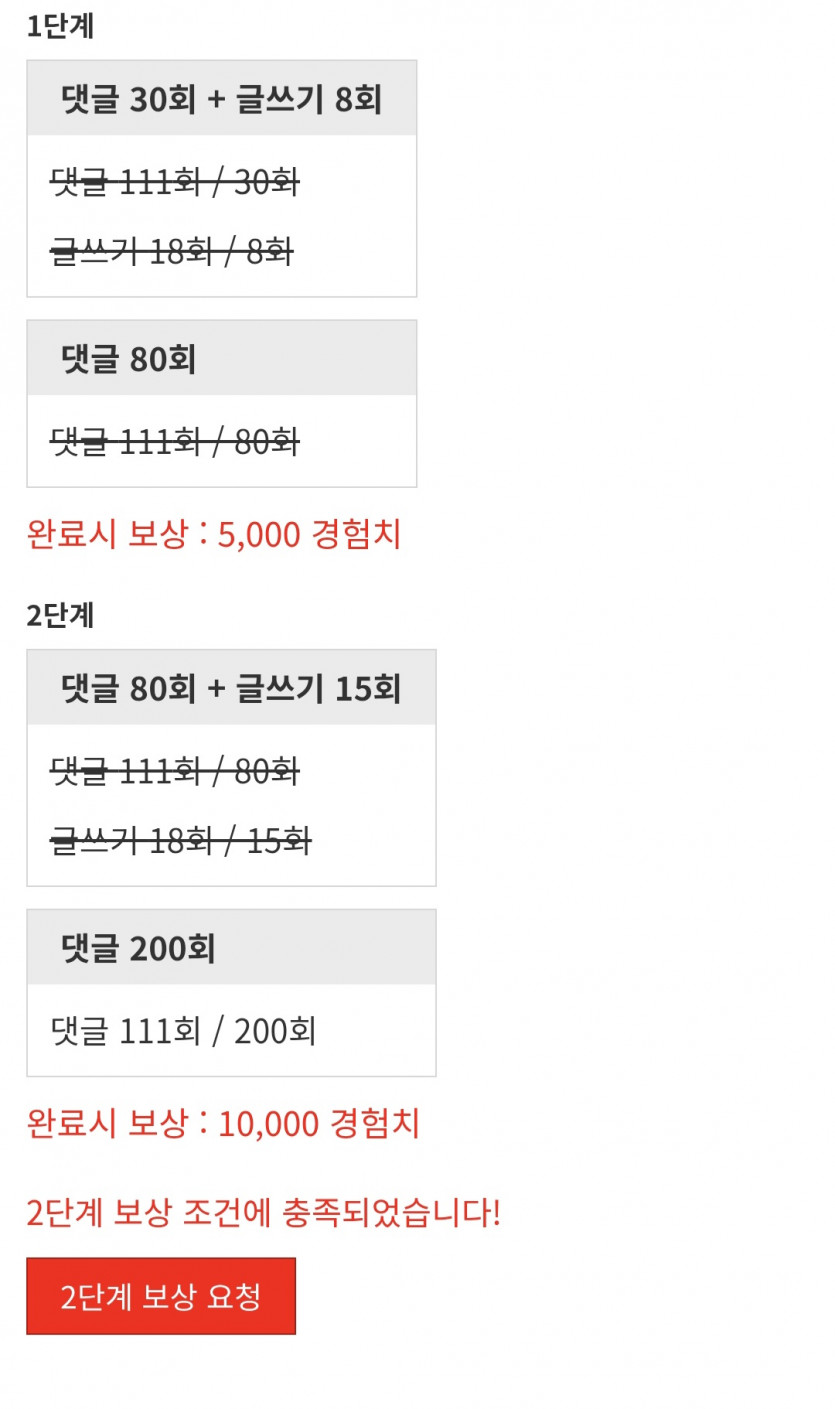
Task: Click the 댓글 80회 + 글쓰기 15회 quest header
Action: [231, 685]
